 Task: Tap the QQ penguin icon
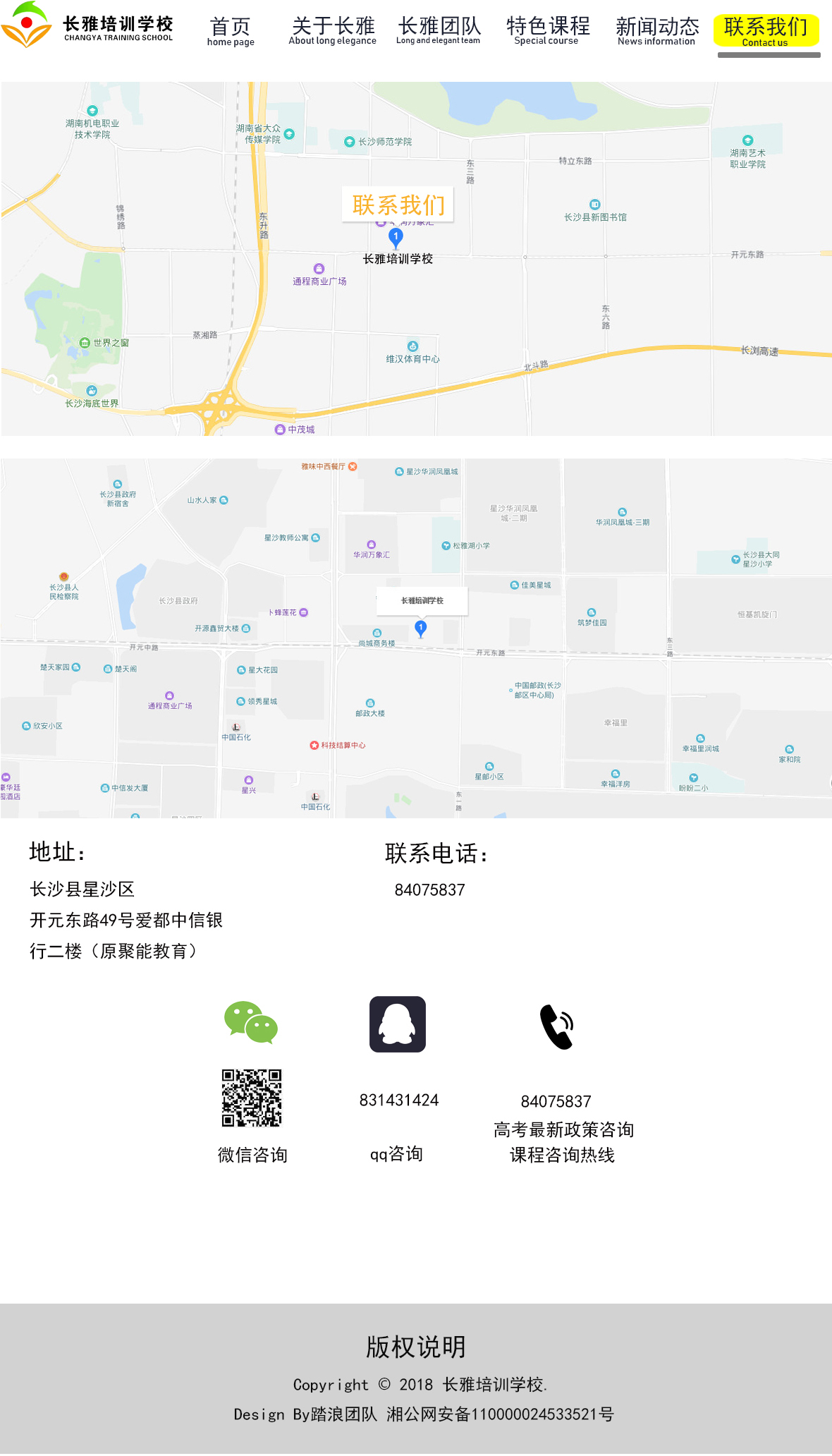(x=397, y=1024)
